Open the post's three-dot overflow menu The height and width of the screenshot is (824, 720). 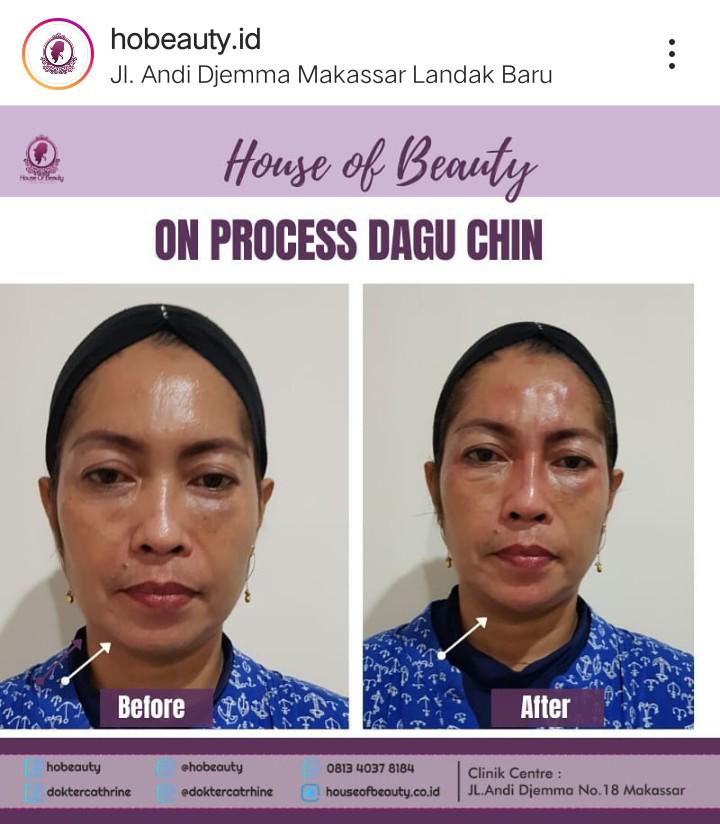point(672,54)
